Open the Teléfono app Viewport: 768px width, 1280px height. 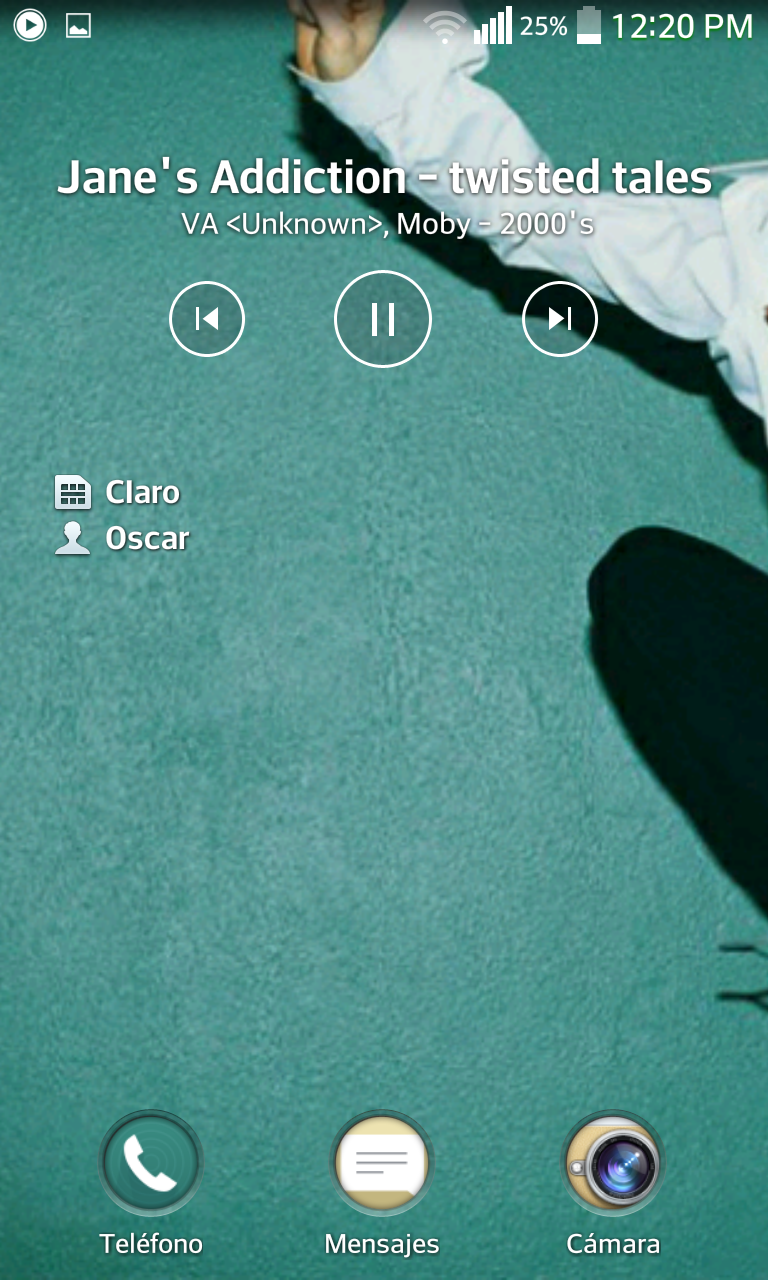click(x=151, y=1164)
